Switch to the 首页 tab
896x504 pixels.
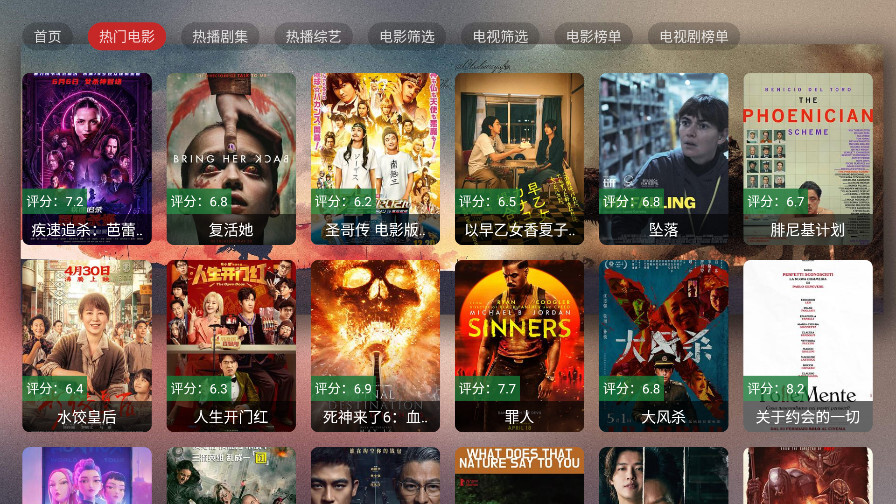[x=47, y=37]
